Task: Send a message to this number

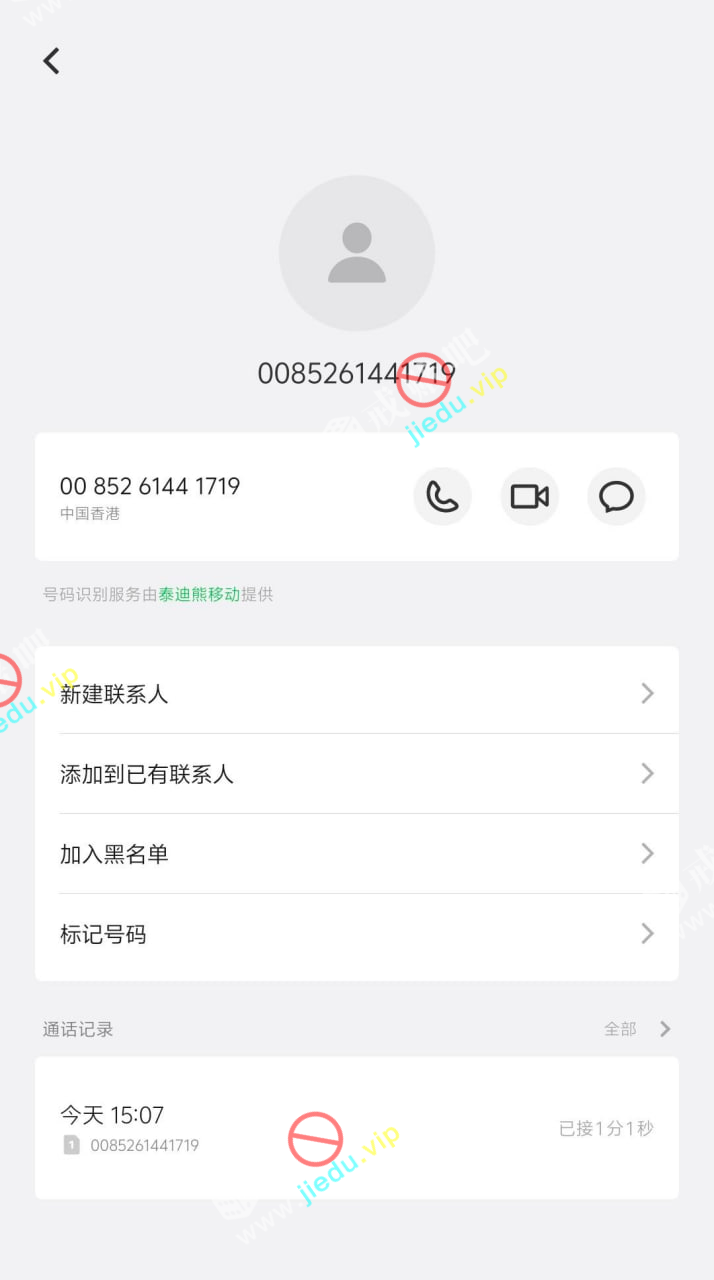Action: [616, 496]
